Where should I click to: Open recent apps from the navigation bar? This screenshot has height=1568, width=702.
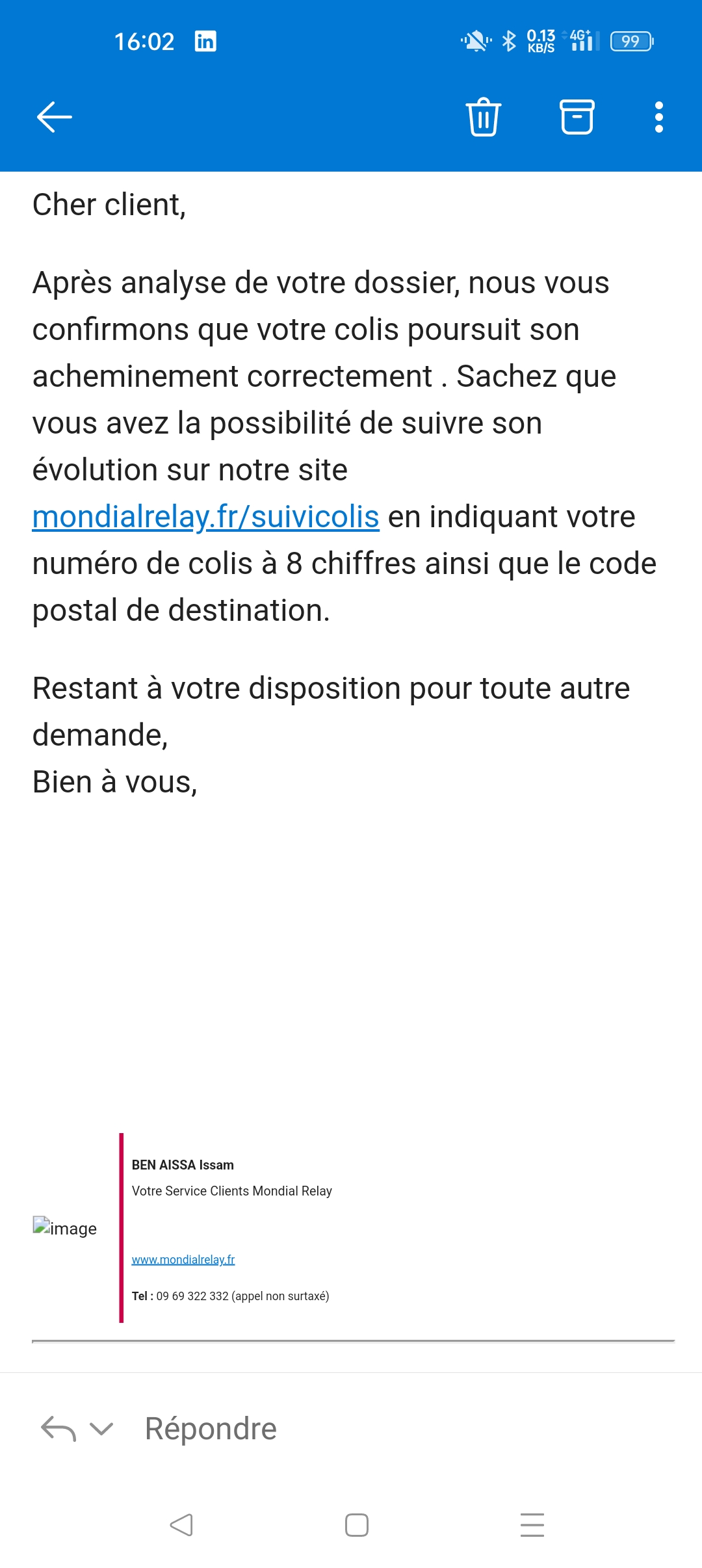tap(532, 1525)
